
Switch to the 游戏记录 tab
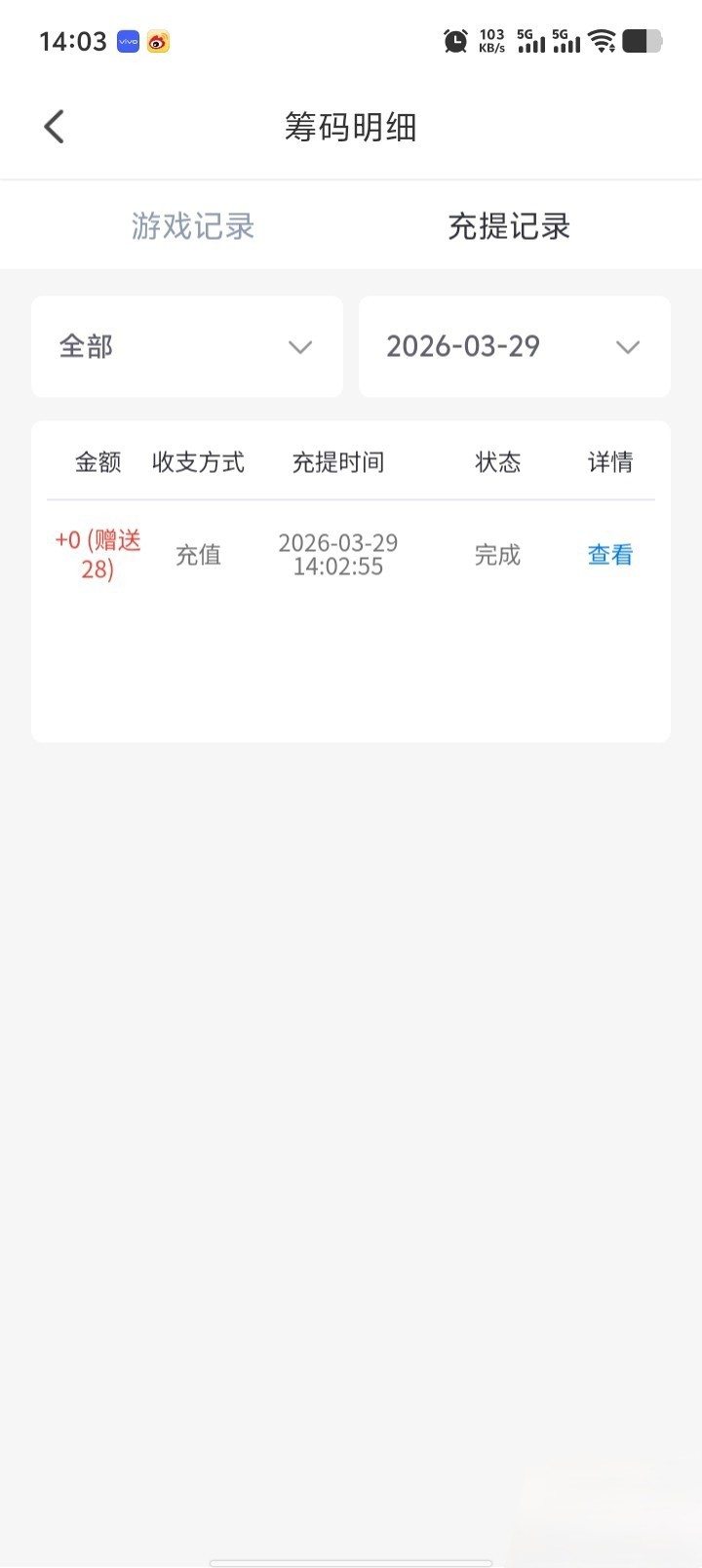pyautogui.click(x=193, y=226)
